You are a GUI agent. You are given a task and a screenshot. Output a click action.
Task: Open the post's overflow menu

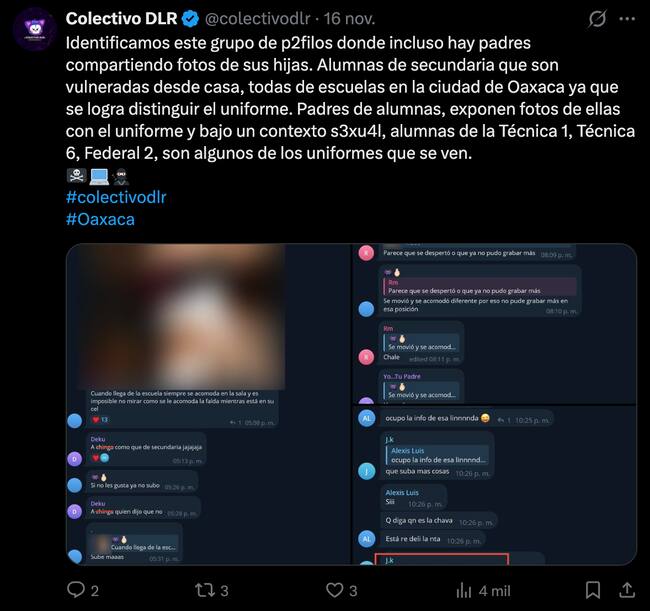coord(627,19)
